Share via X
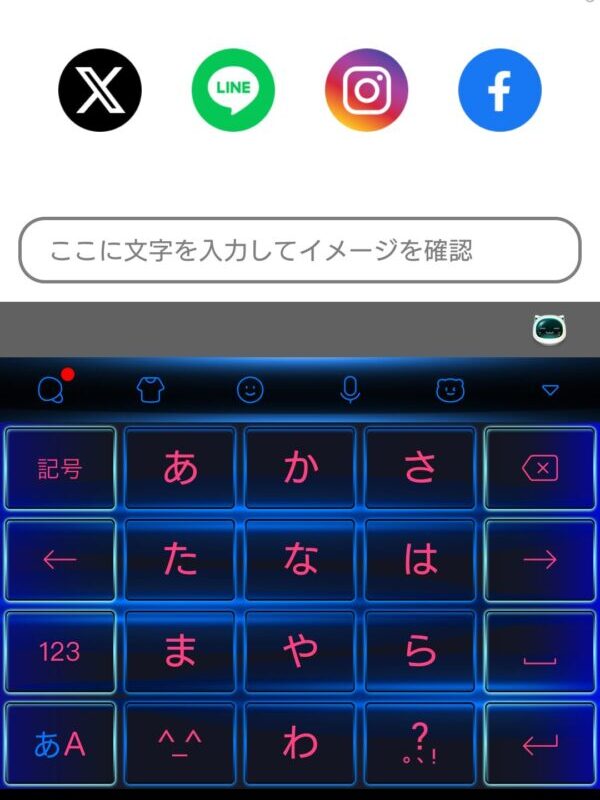This screenshot has height=800, width=600. pyautogui.click(x=100, y=90)
